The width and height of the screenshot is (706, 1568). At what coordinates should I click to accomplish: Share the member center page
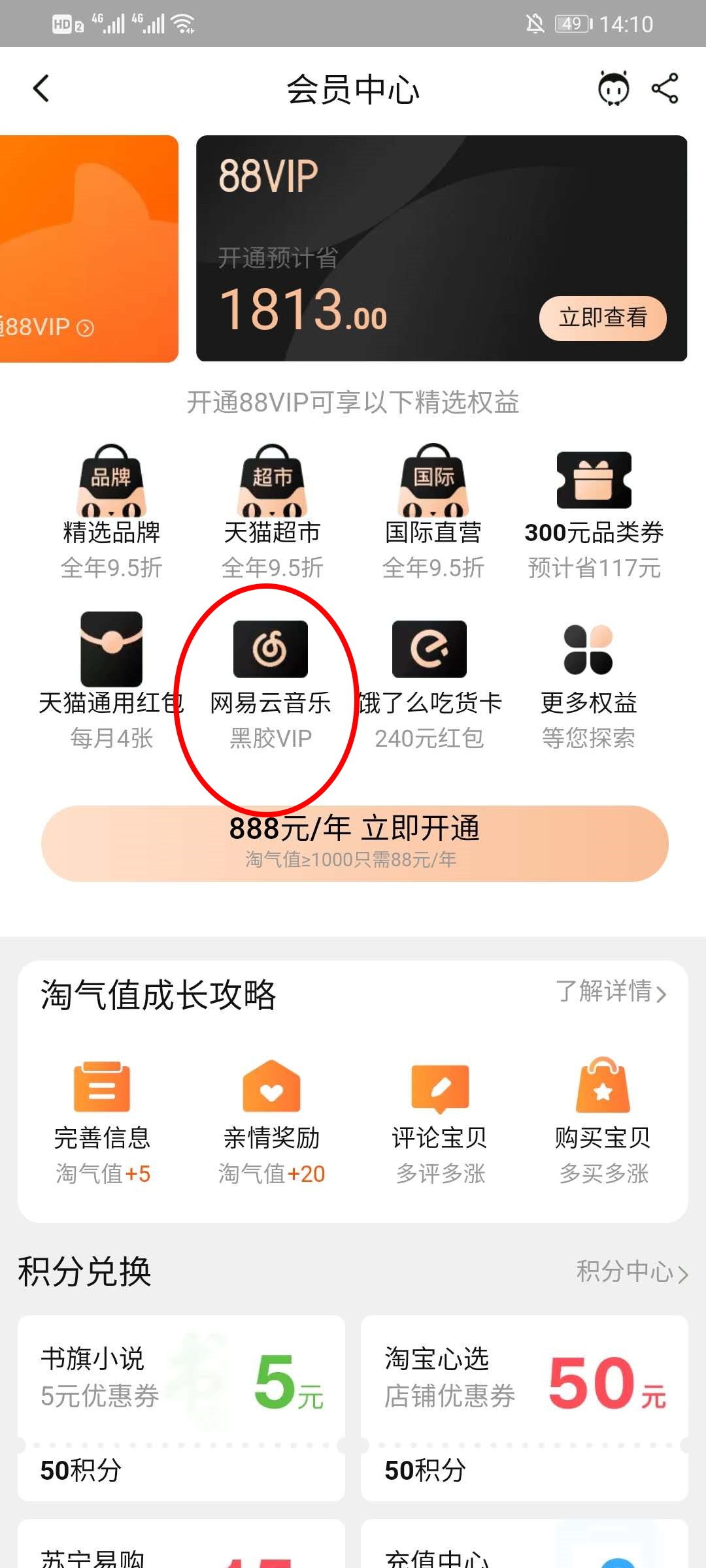(x=665, y=89)
